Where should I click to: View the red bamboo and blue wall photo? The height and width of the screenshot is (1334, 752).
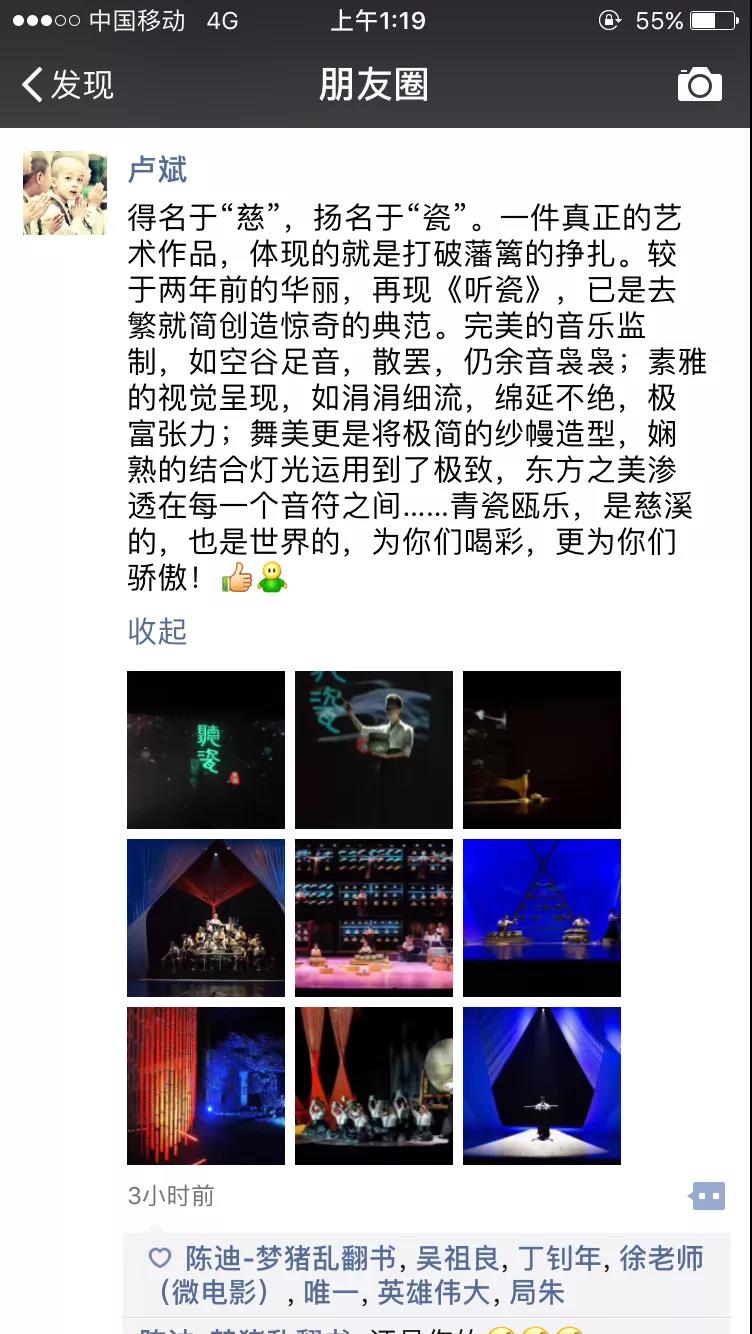pyautogui.click(x=206, y=1086)
